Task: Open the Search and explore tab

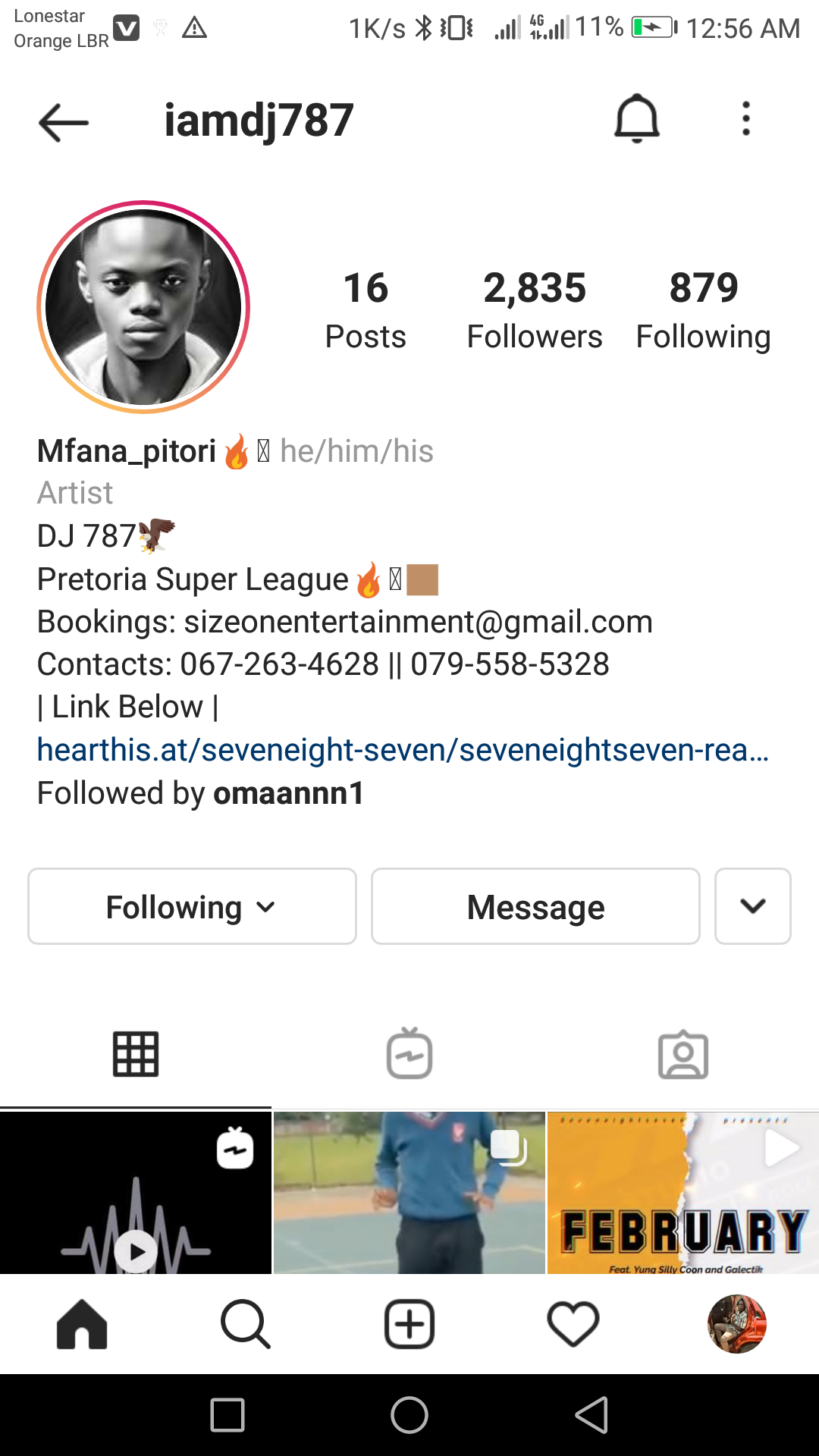Action: [246, 1324]
